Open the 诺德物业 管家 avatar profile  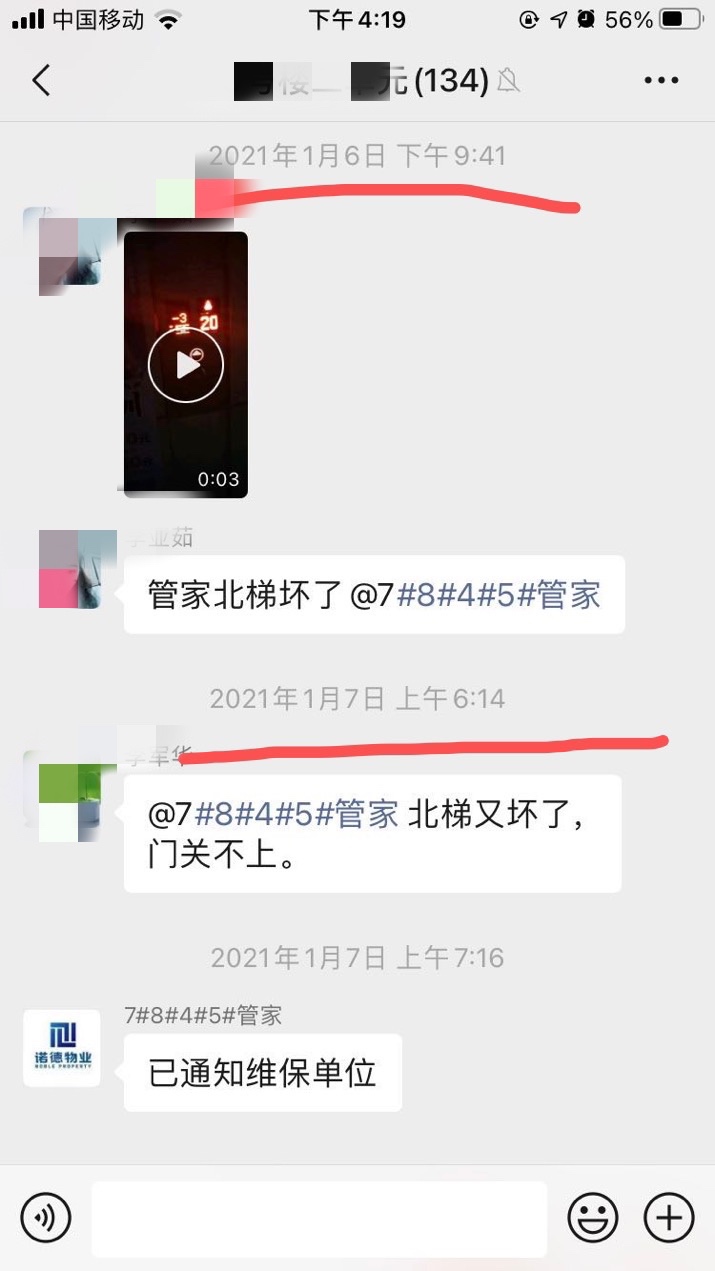62,1048
